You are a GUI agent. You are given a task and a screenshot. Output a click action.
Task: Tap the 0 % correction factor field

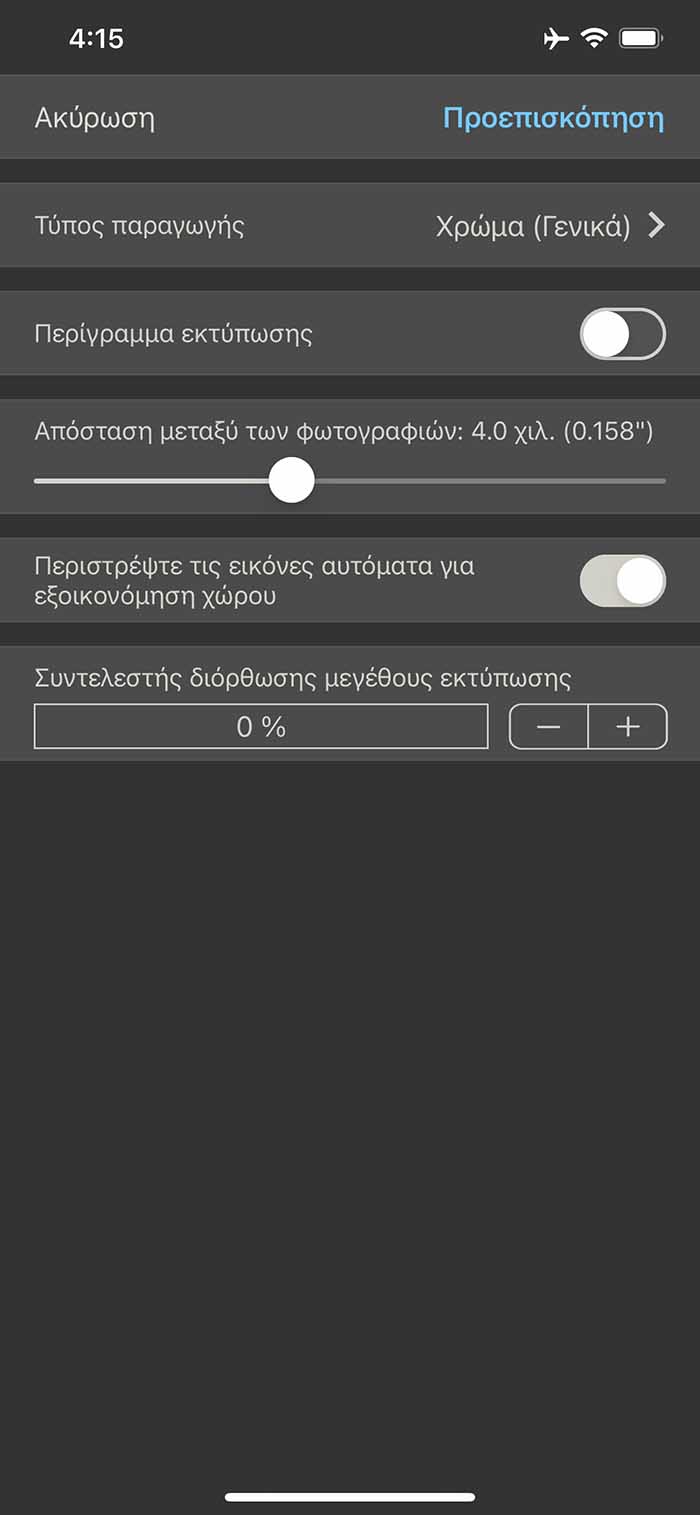261,727
